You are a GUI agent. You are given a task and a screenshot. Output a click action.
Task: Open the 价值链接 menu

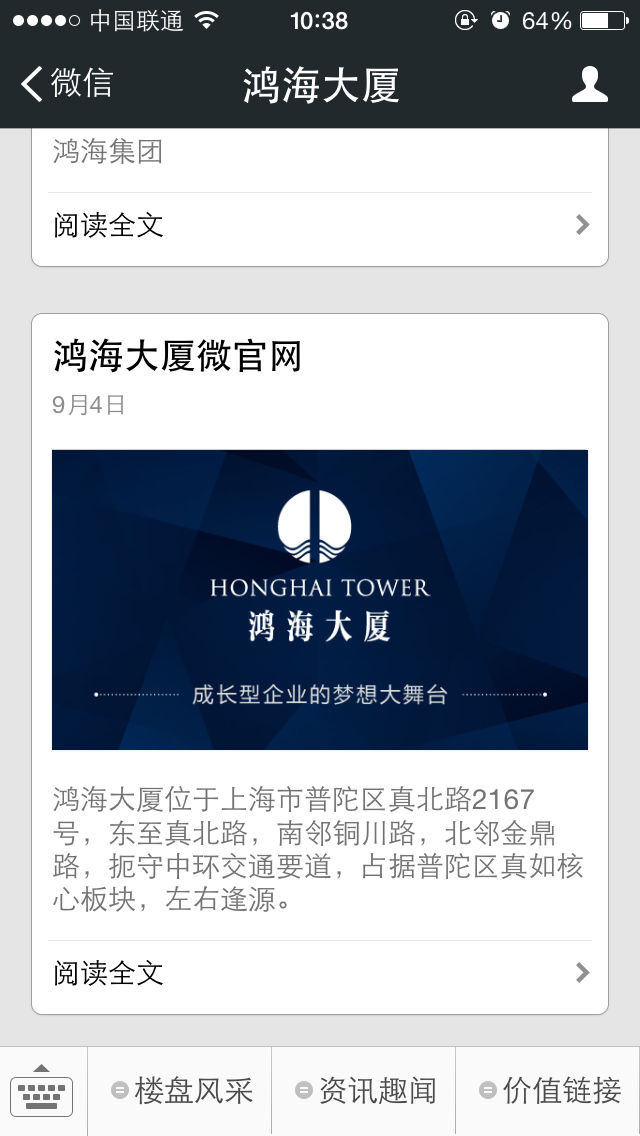[549, 1090]
